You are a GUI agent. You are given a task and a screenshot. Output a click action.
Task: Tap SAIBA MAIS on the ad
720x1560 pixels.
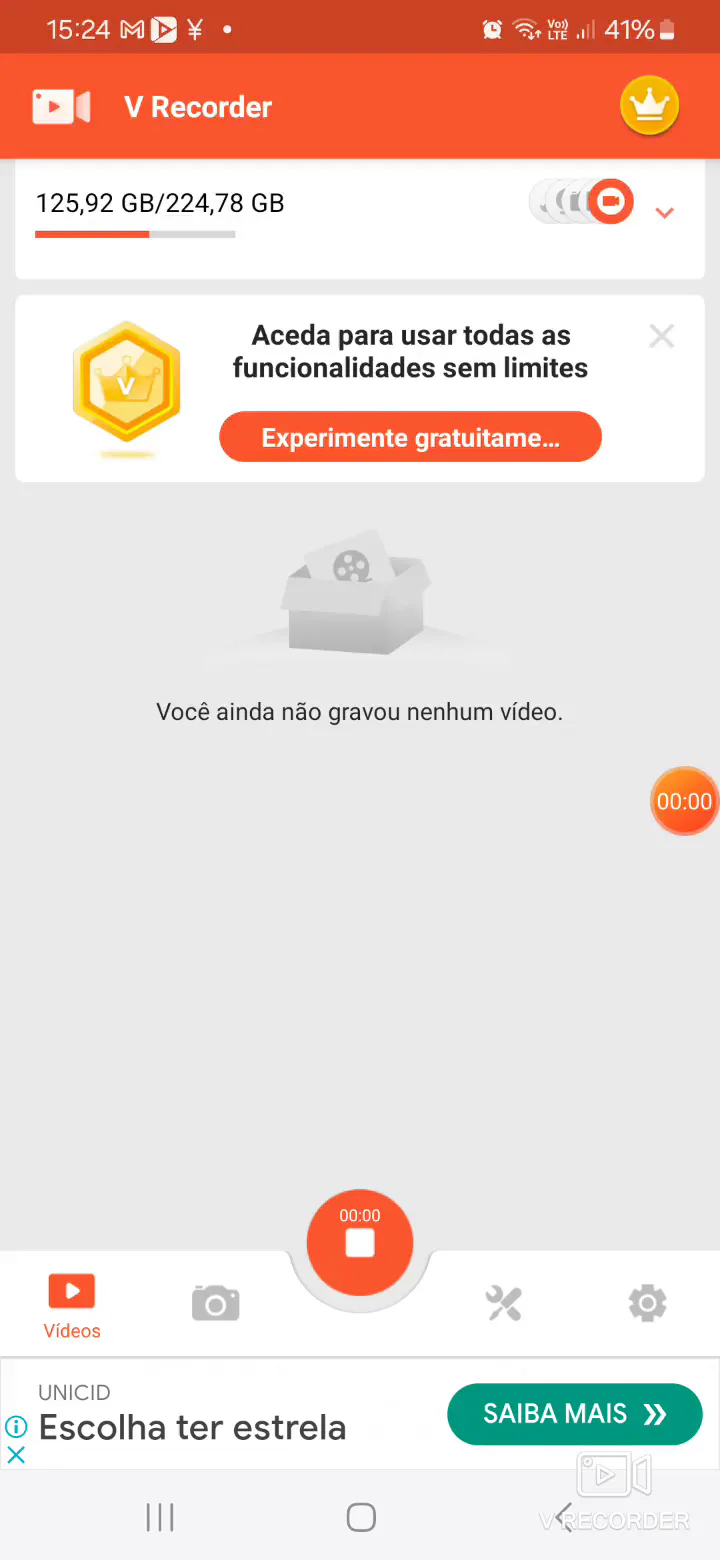click(x=574, y=1414)
